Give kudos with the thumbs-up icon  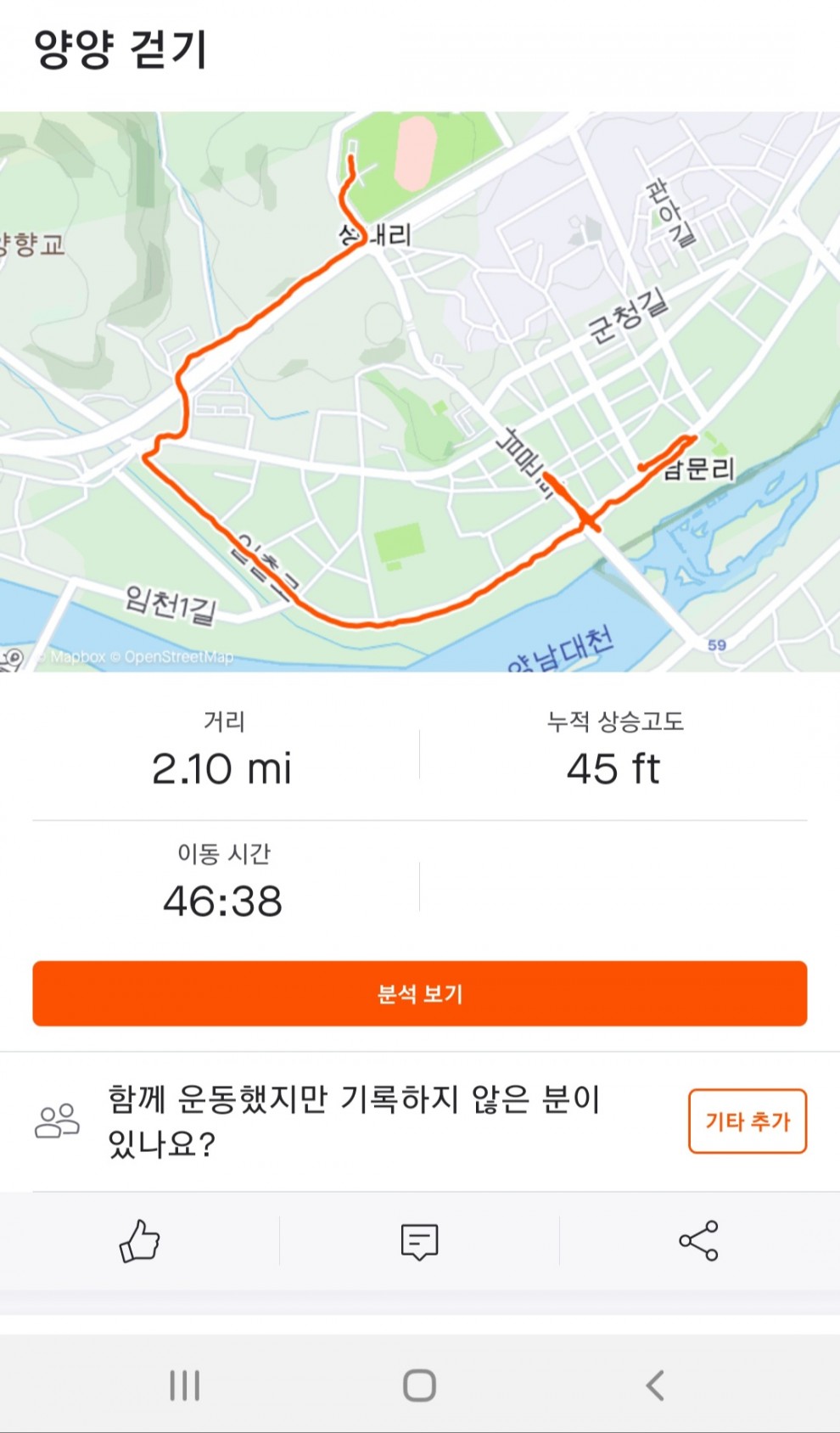click(140, 1241)
